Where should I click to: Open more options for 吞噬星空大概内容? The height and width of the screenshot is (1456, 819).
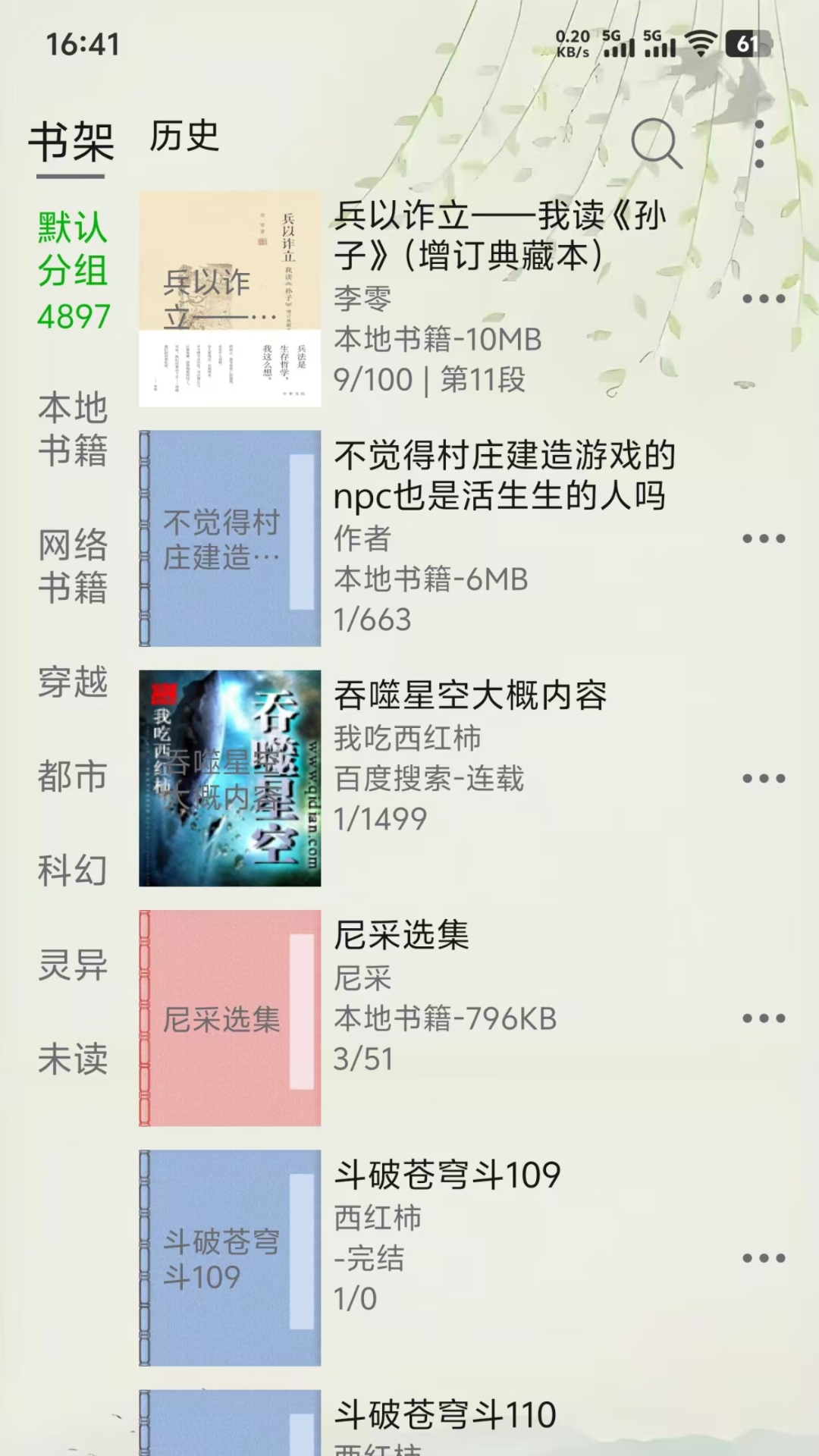click(x=764, y=778)
